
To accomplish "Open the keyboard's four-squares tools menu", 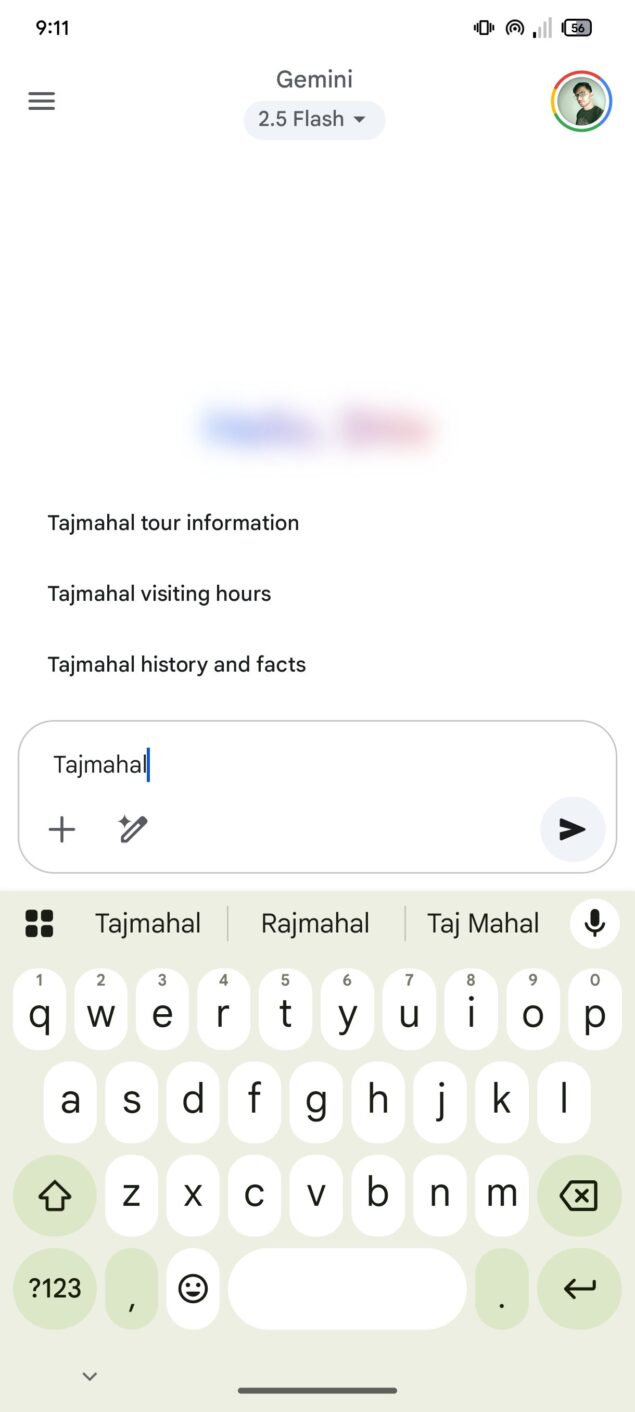I will pos(39,923).
